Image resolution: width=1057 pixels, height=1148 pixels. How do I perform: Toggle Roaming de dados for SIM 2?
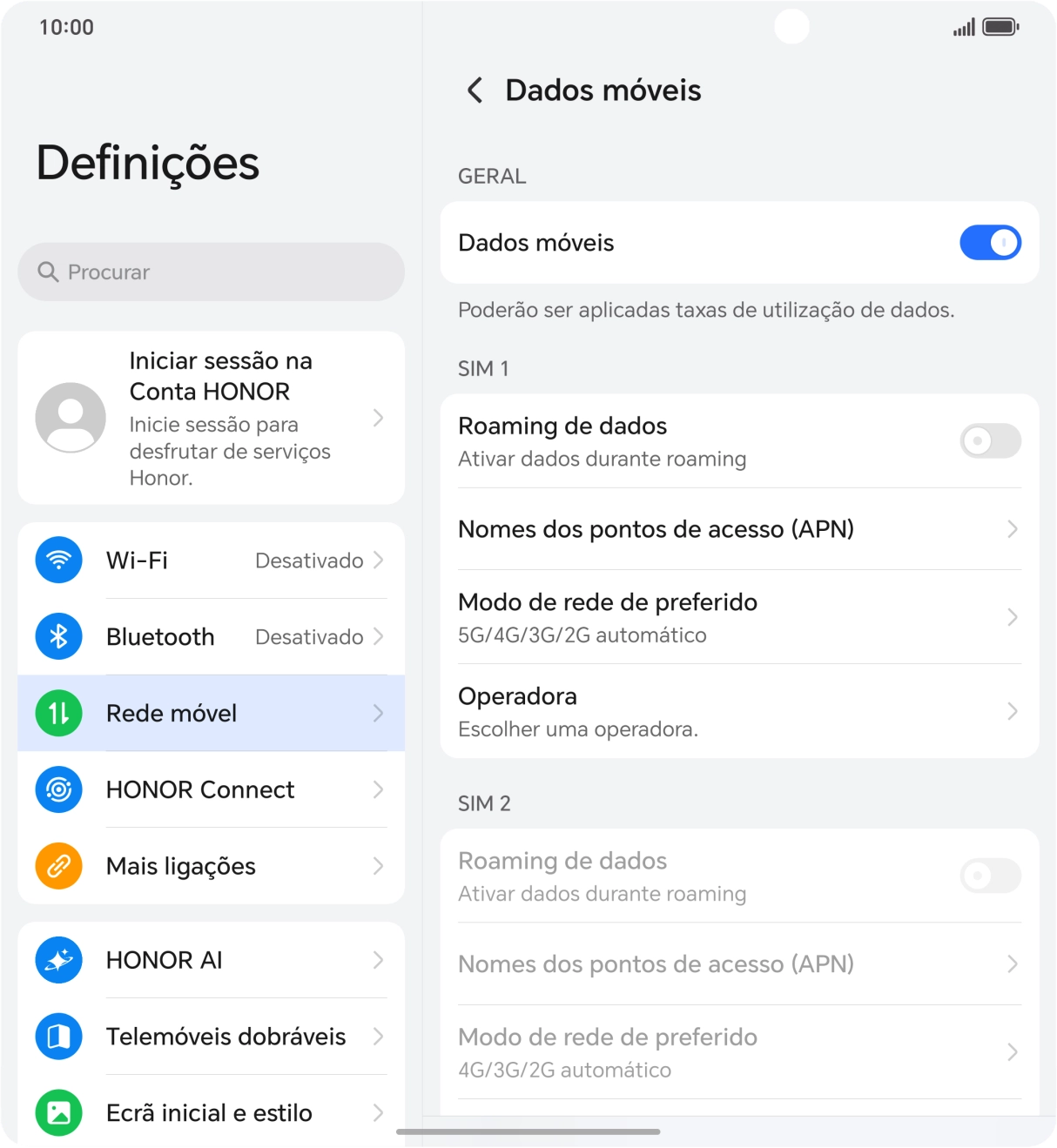click(x=991, y=876)
